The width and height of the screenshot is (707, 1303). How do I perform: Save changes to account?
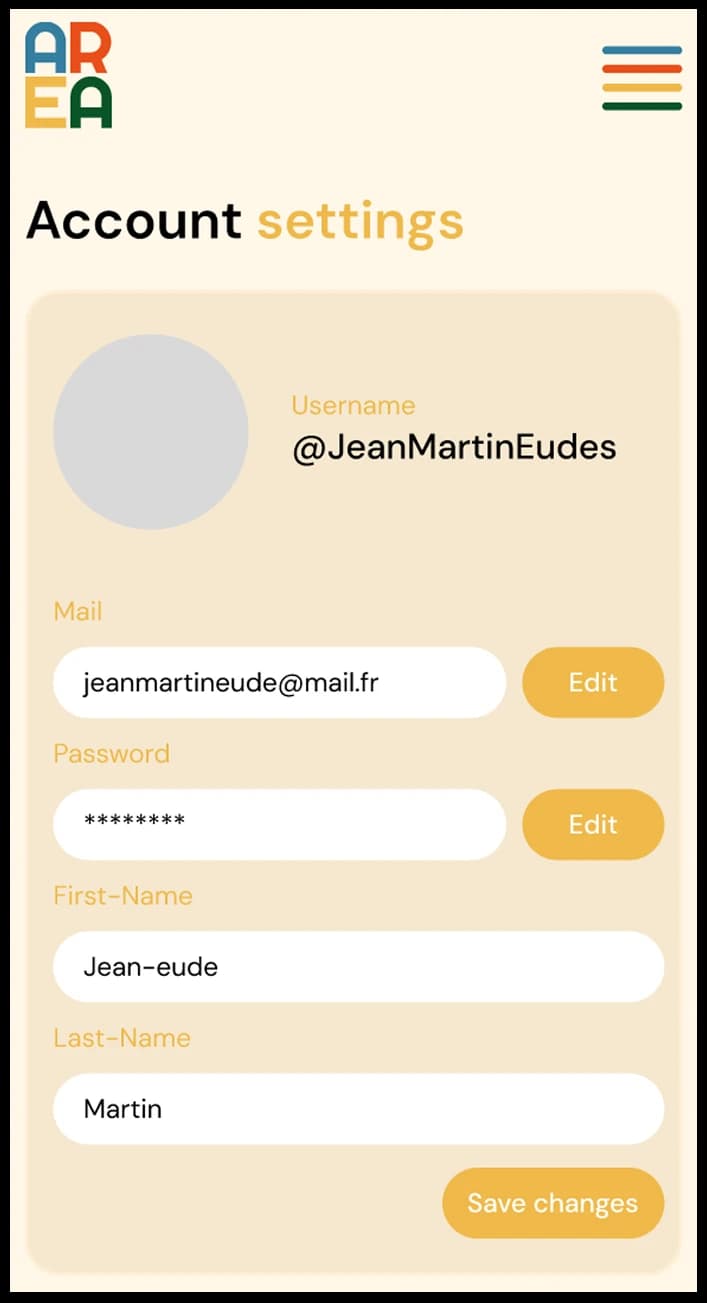pyautogui.click(x=553, y=1203)
